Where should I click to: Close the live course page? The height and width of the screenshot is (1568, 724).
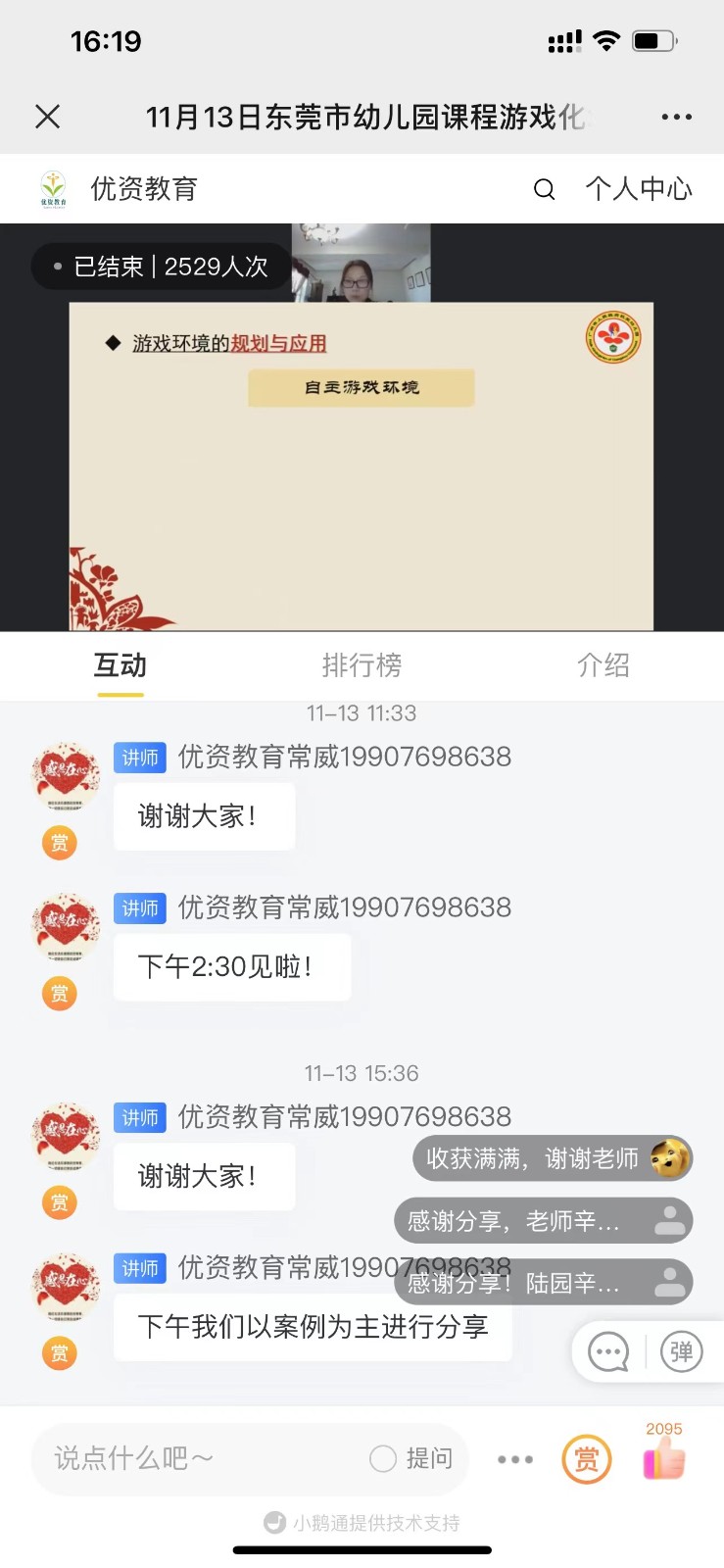47,117
